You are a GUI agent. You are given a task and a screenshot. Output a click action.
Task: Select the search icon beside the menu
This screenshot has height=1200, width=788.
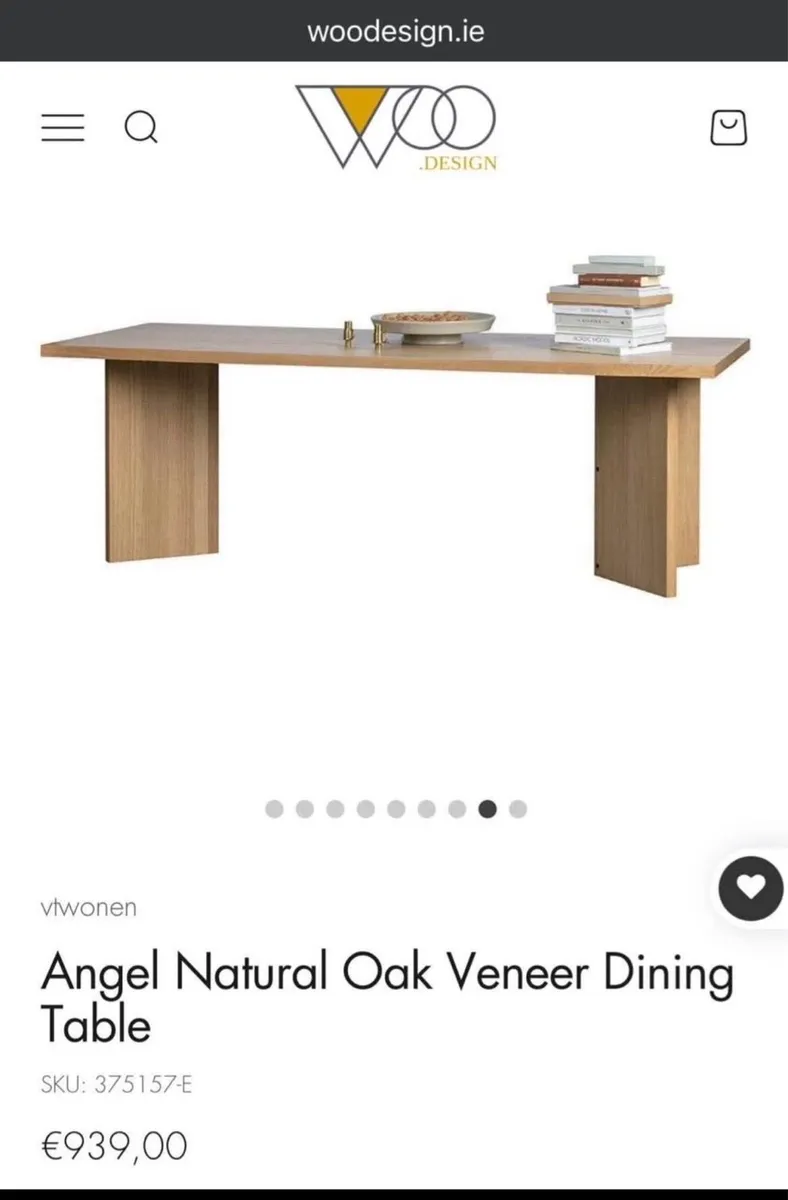coord(141,128)
